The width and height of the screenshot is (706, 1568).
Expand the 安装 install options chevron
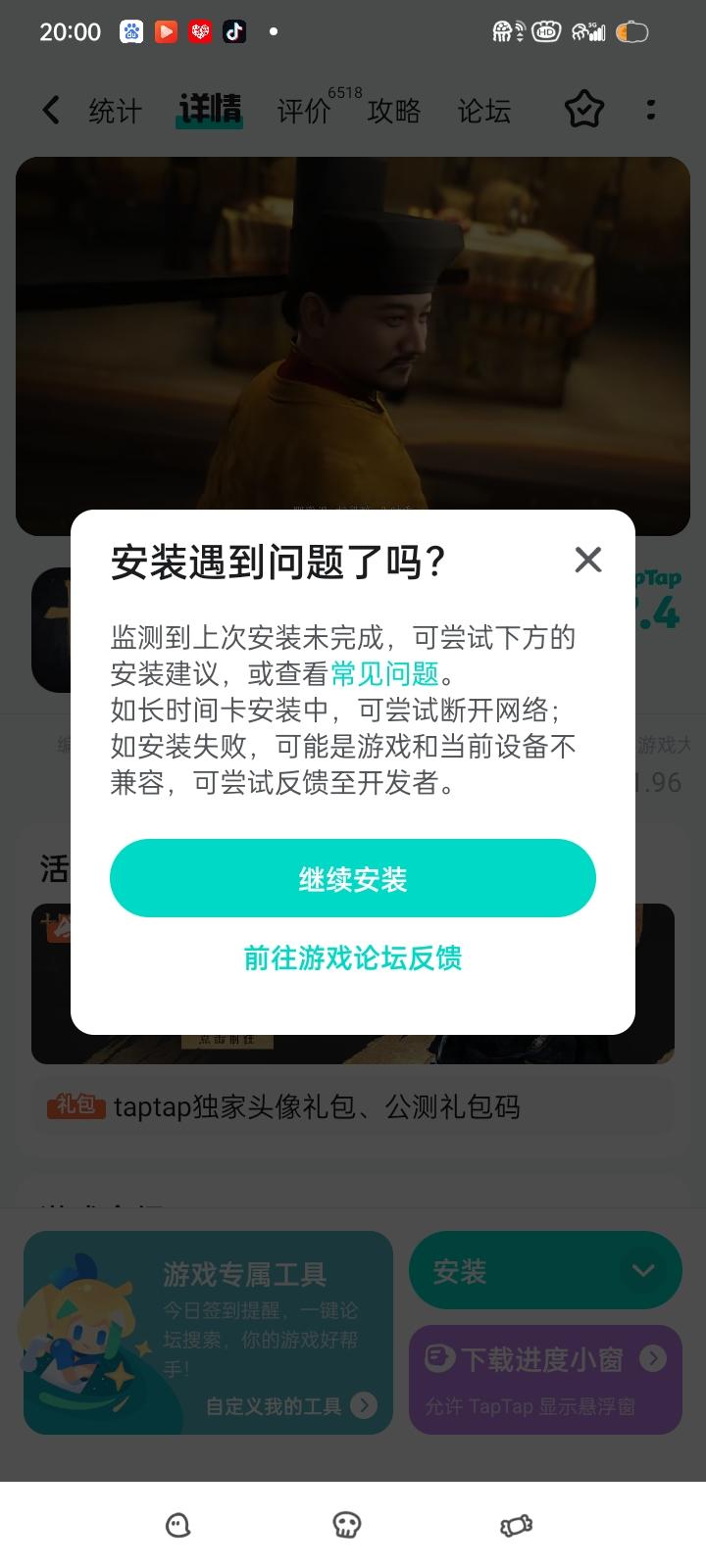click(644, 1269)
